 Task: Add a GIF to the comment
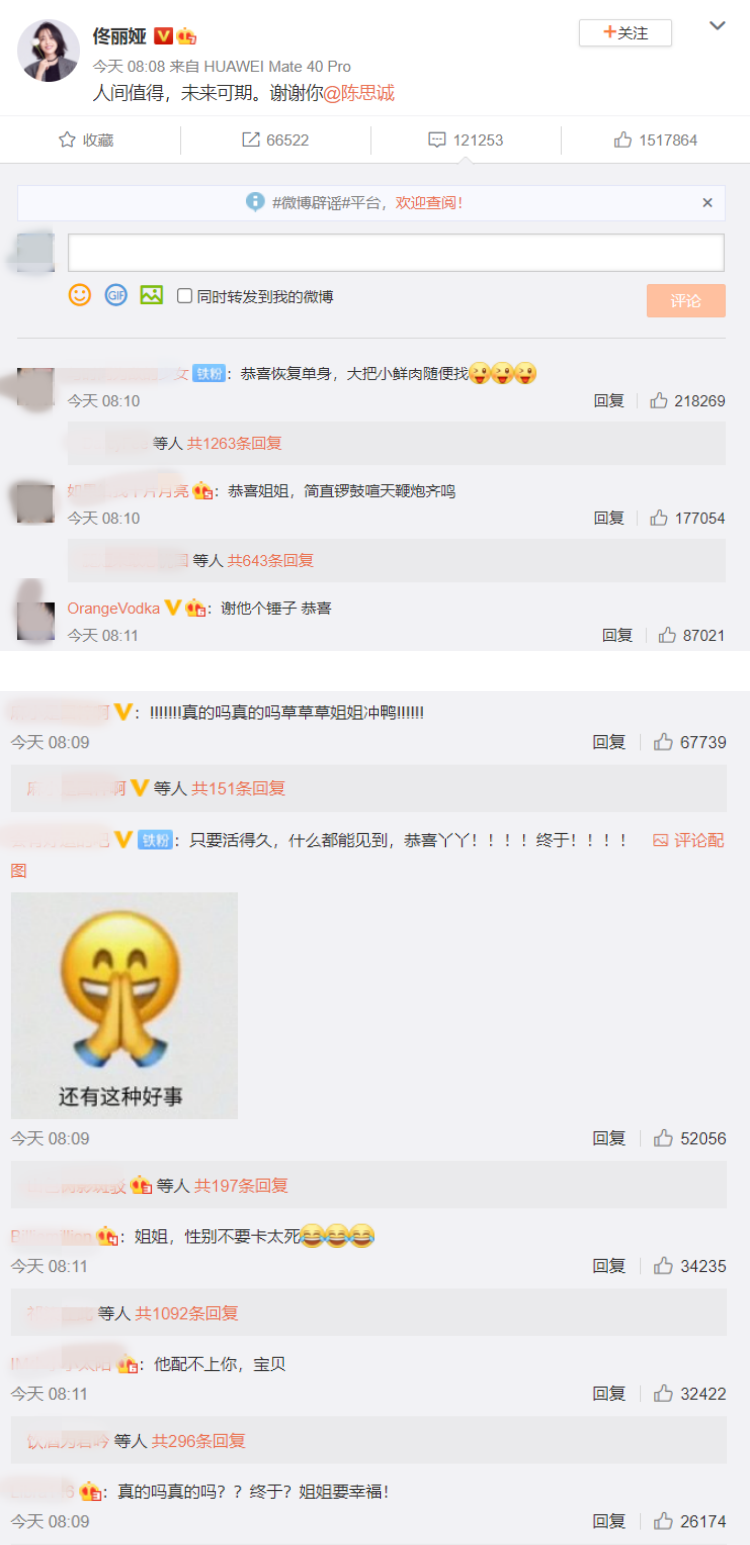[x=116, y=295]
